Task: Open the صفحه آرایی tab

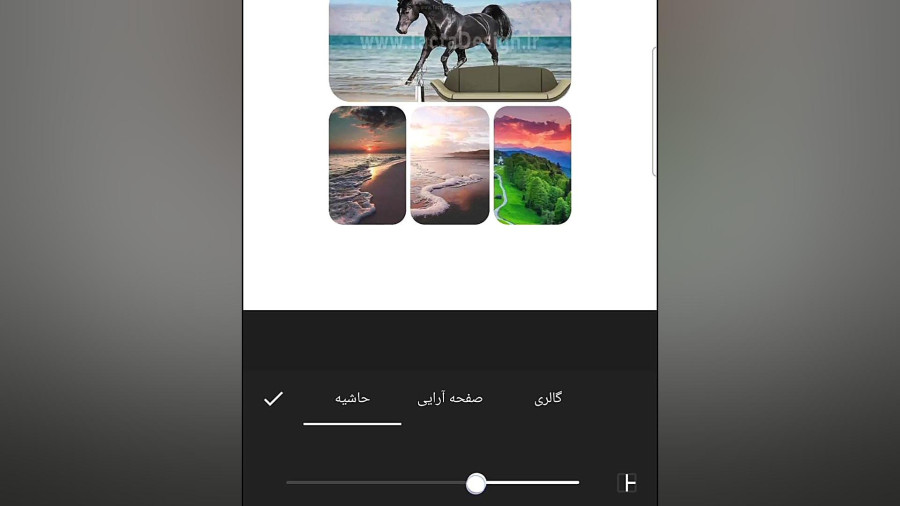Action: tap(450, 398)
